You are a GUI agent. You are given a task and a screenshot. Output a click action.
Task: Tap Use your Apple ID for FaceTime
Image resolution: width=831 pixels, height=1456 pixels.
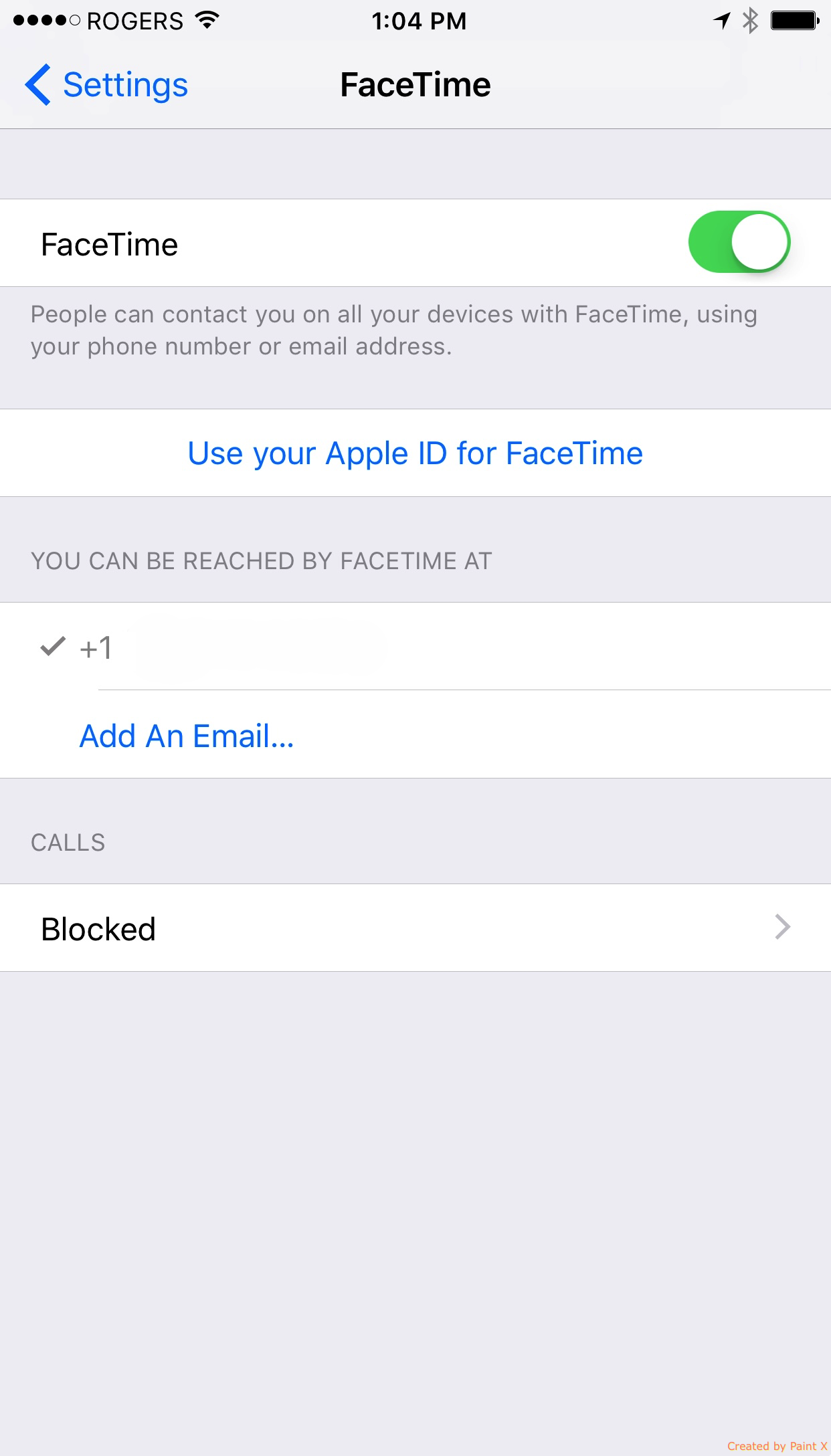[x=415, y=453]
